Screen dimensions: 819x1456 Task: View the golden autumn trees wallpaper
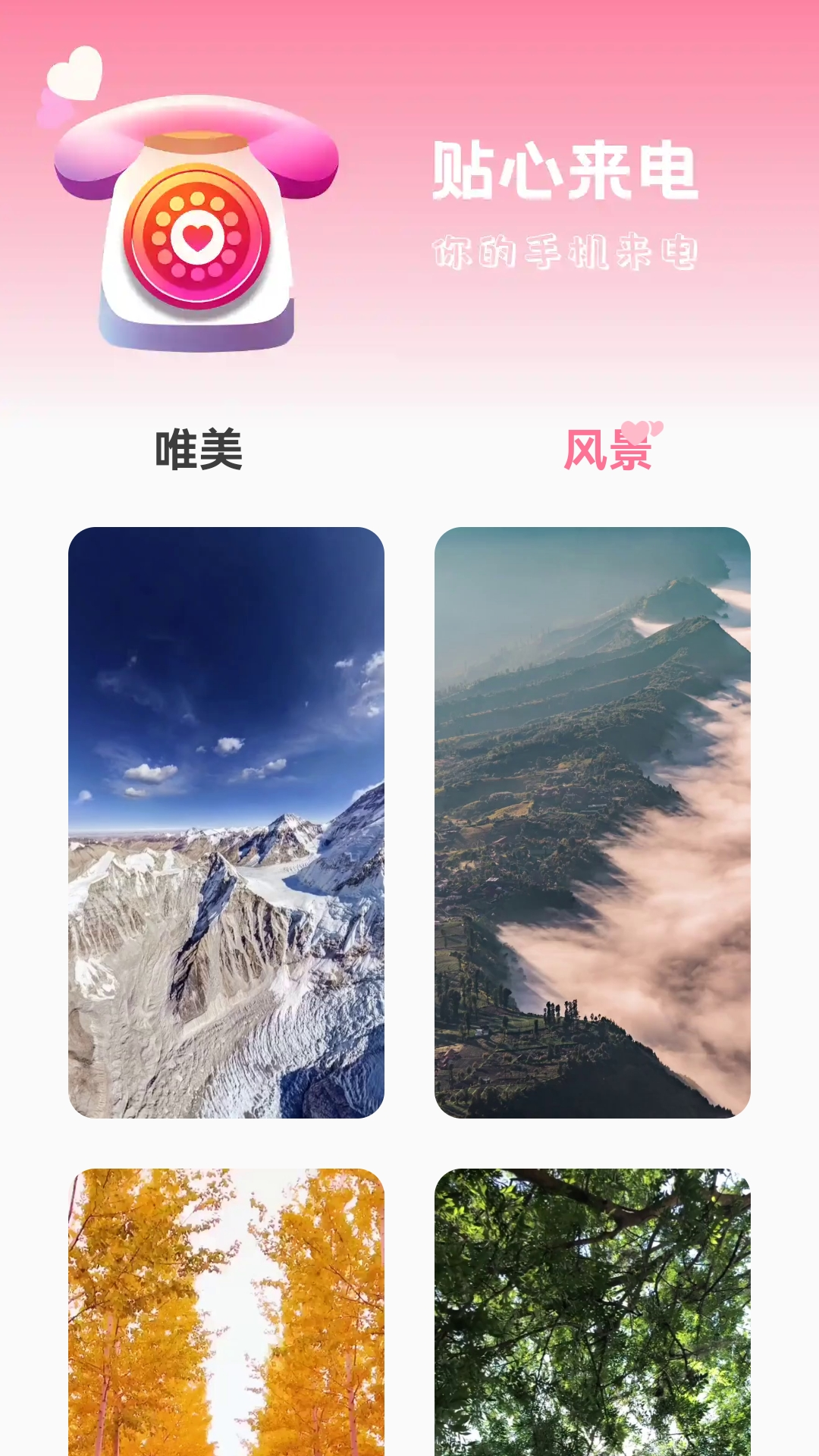coord(226,1312)
